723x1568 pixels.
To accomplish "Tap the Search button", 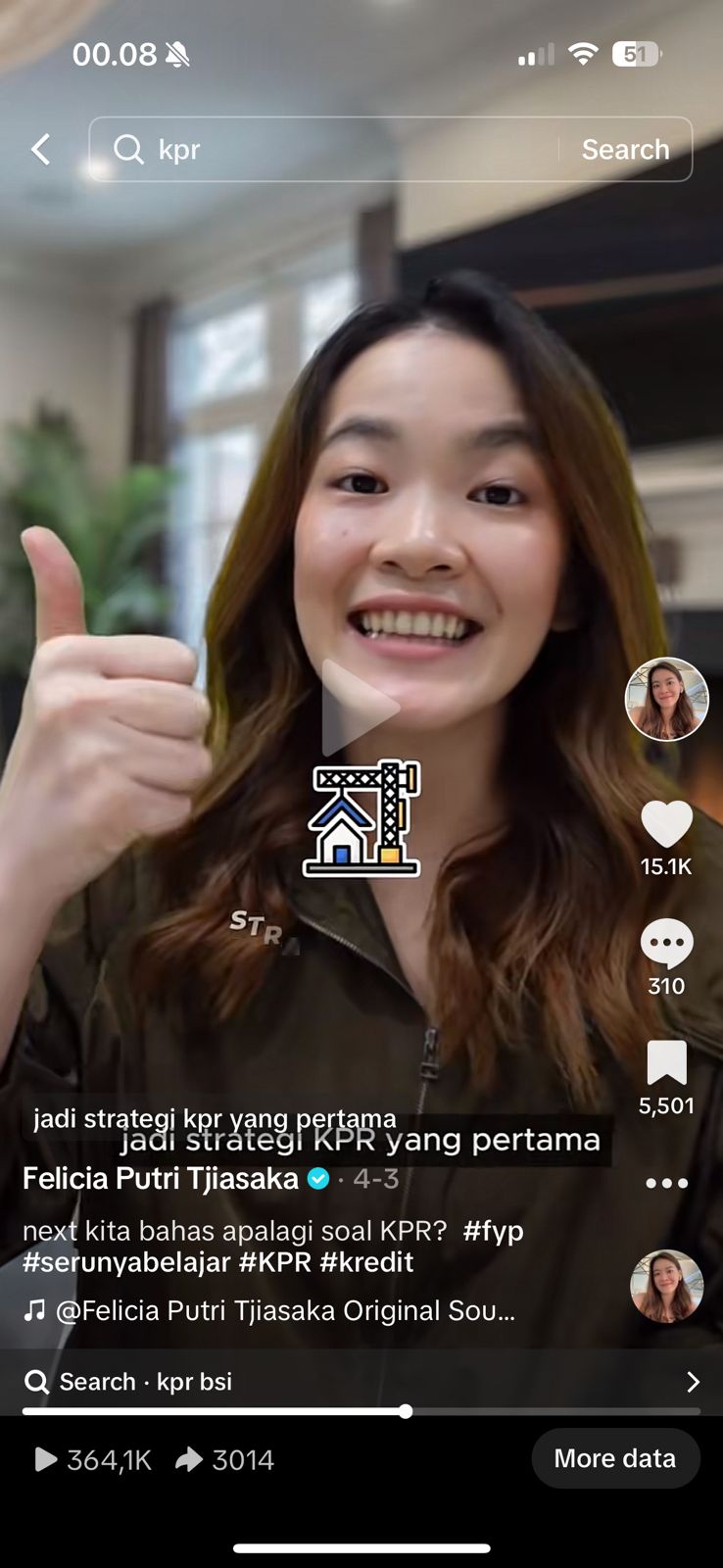I will tap(625, 150).
